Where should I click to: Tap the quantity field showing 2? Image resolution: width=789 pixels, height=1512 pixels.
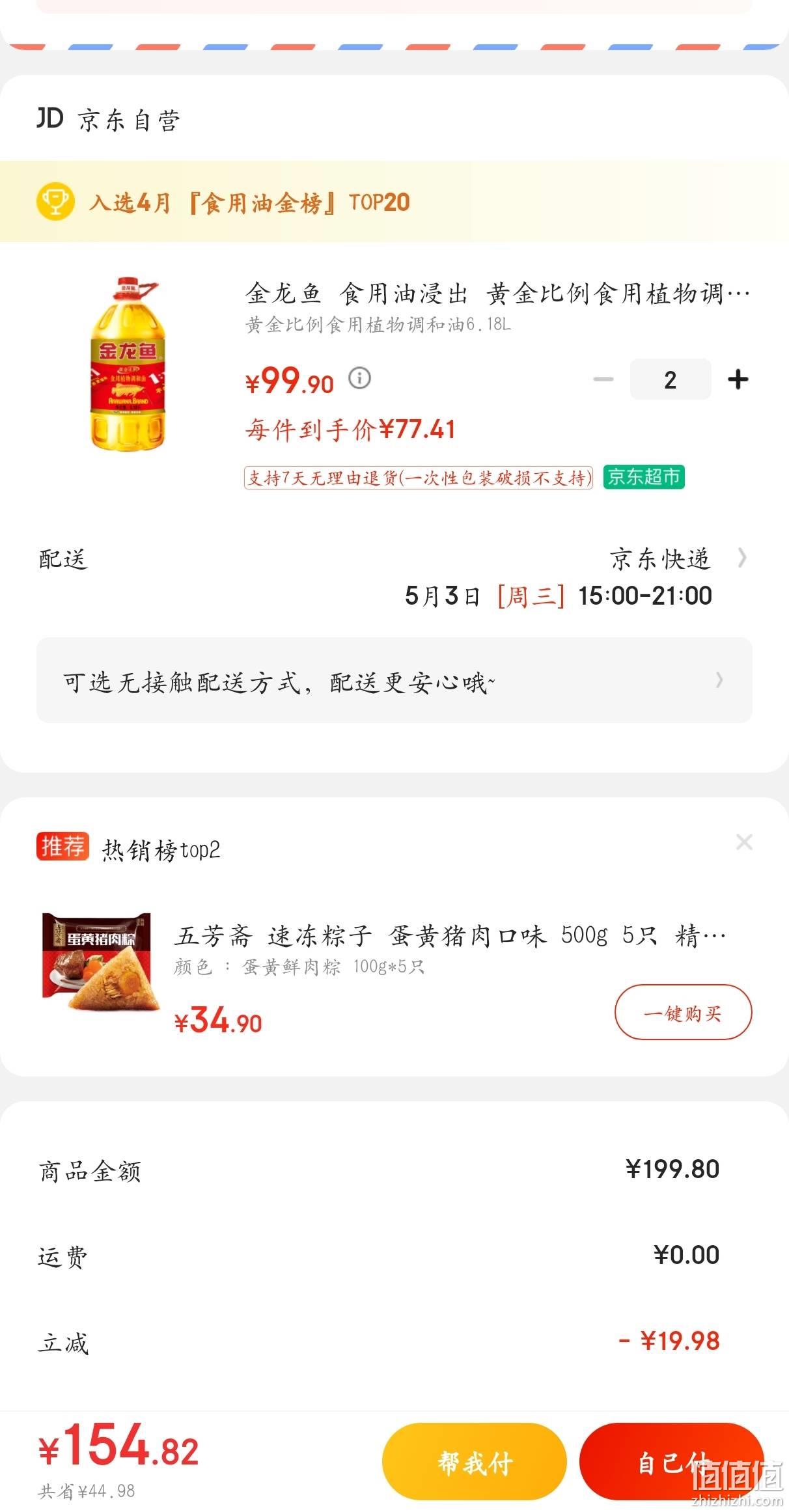[x=670, y=379]
